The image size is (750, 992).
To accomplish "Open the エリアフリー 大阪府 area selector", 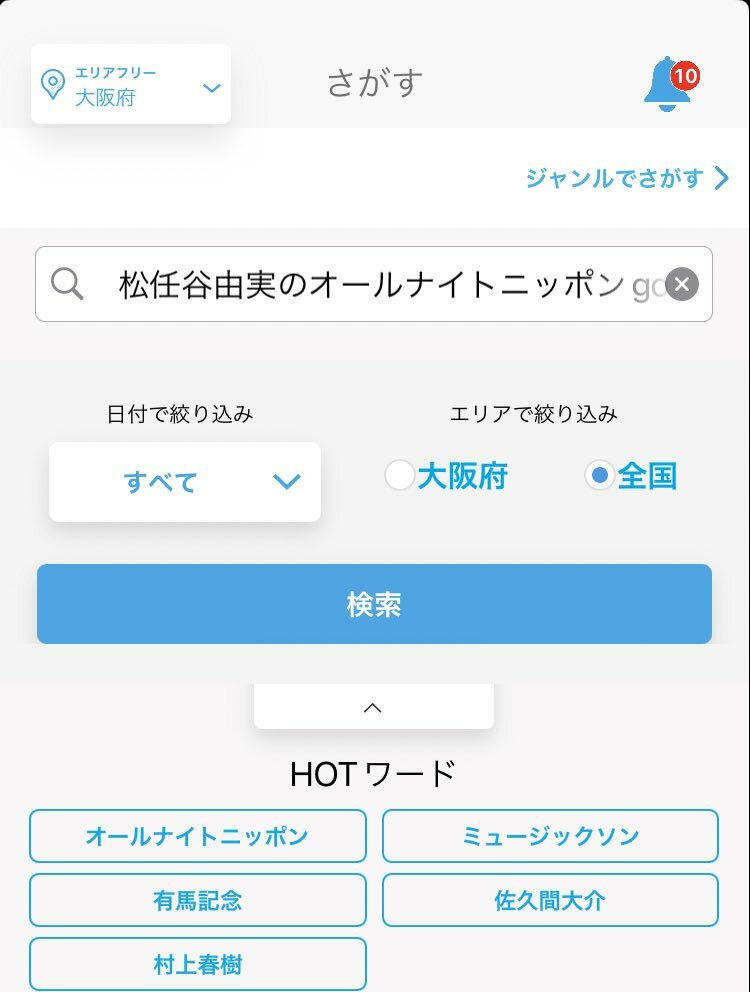I will [131, 85].
